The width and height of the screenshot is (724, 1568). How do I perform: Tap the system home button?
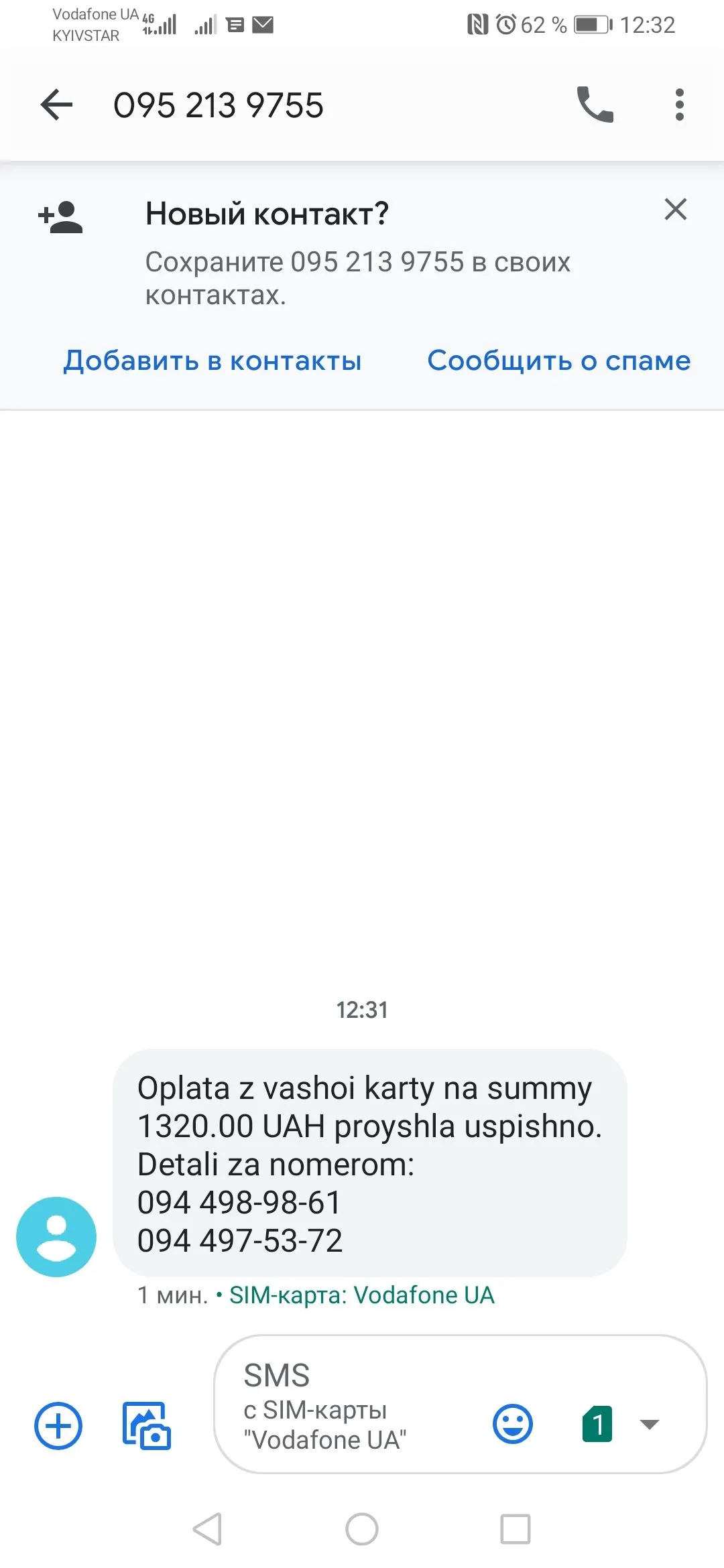click(362, 1529)
